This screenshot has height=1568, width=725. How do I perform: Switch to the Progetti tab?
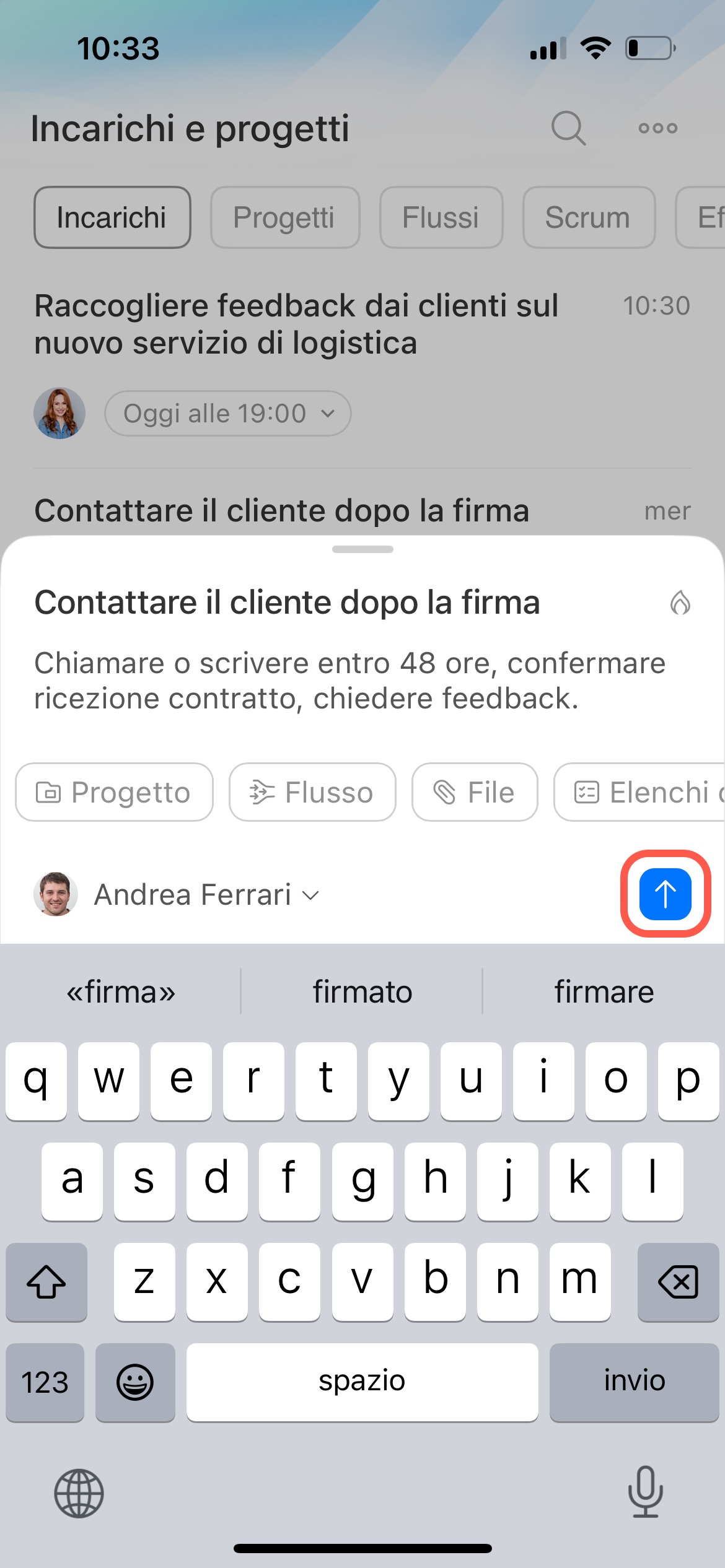(284, 217)
